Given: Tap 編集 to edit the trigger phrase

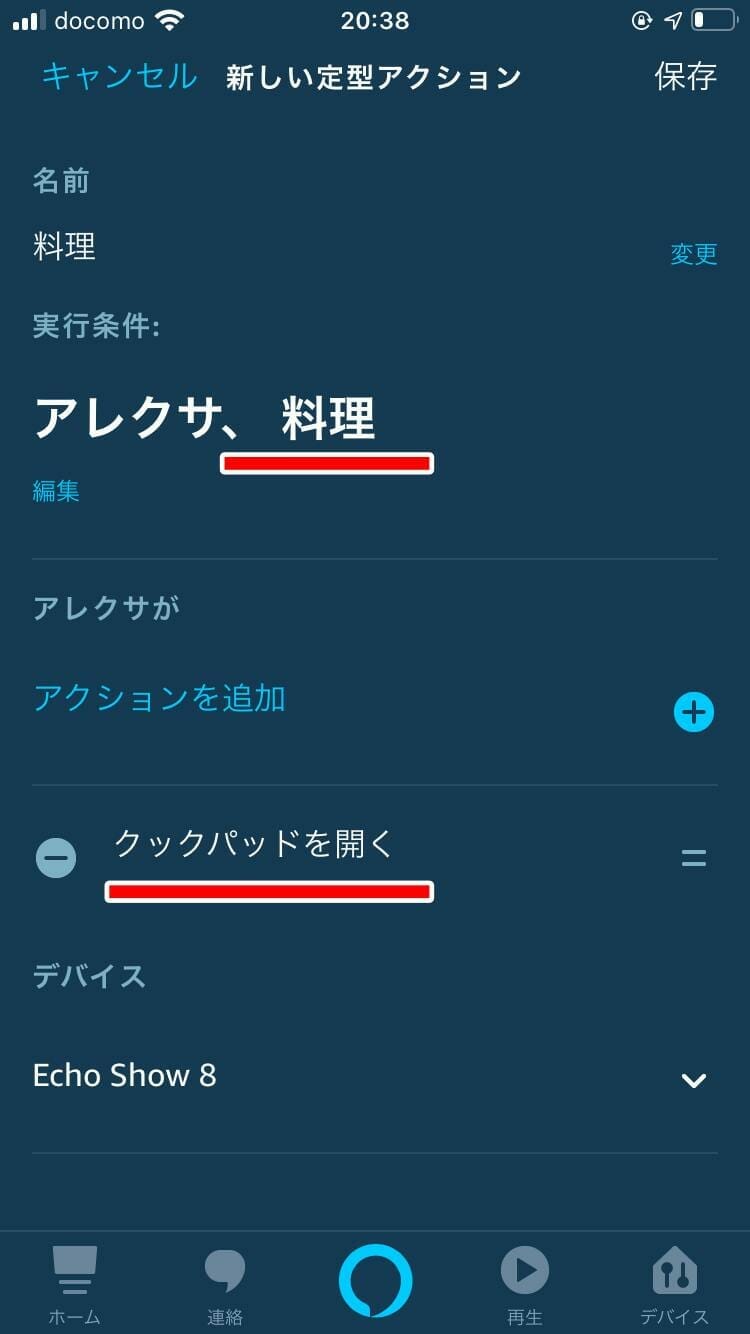Looking at the screenshot, I should click(x=56, y=491).
